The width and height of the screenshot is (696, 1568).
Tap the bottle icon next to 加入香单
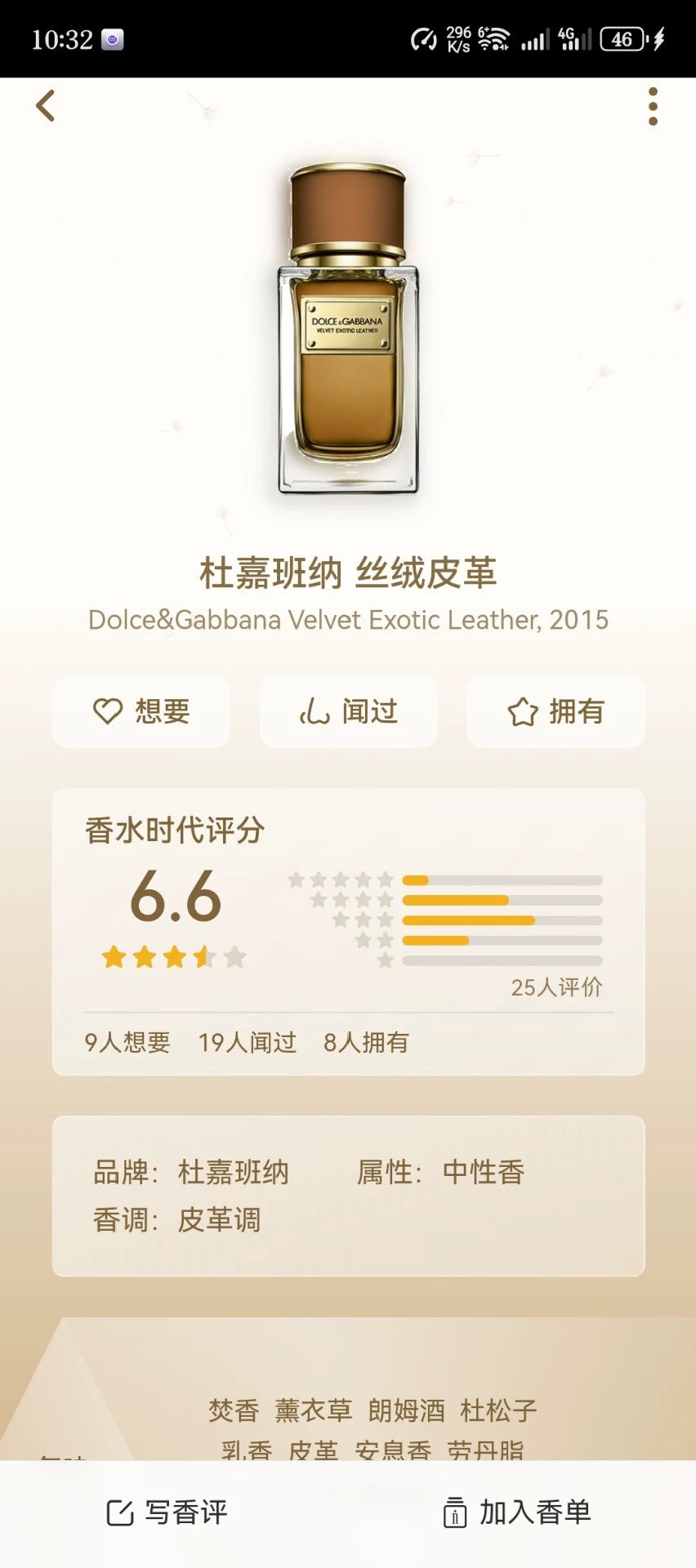[x=455, y=1512]
